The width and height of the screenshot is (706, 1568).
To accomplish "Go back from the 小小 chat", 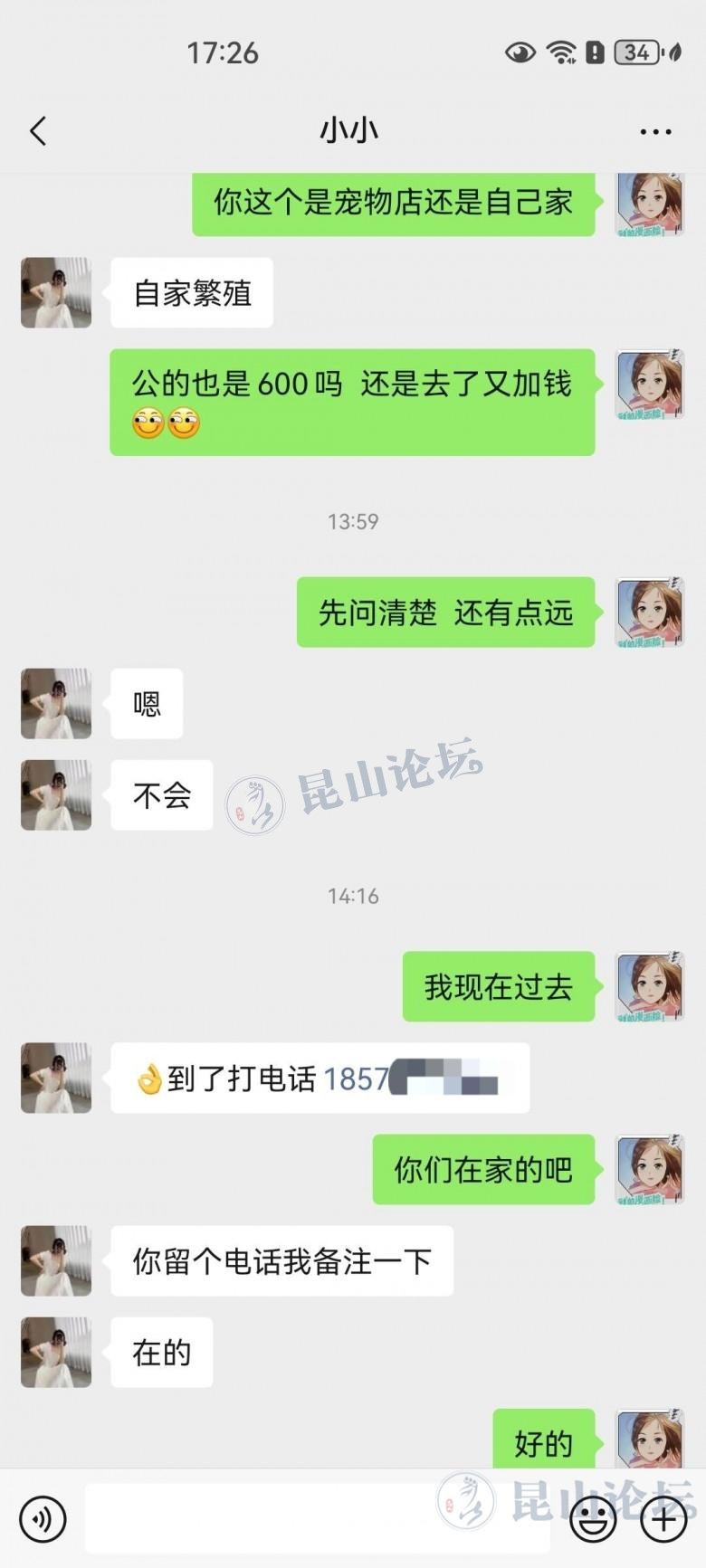I will point(38,131).
